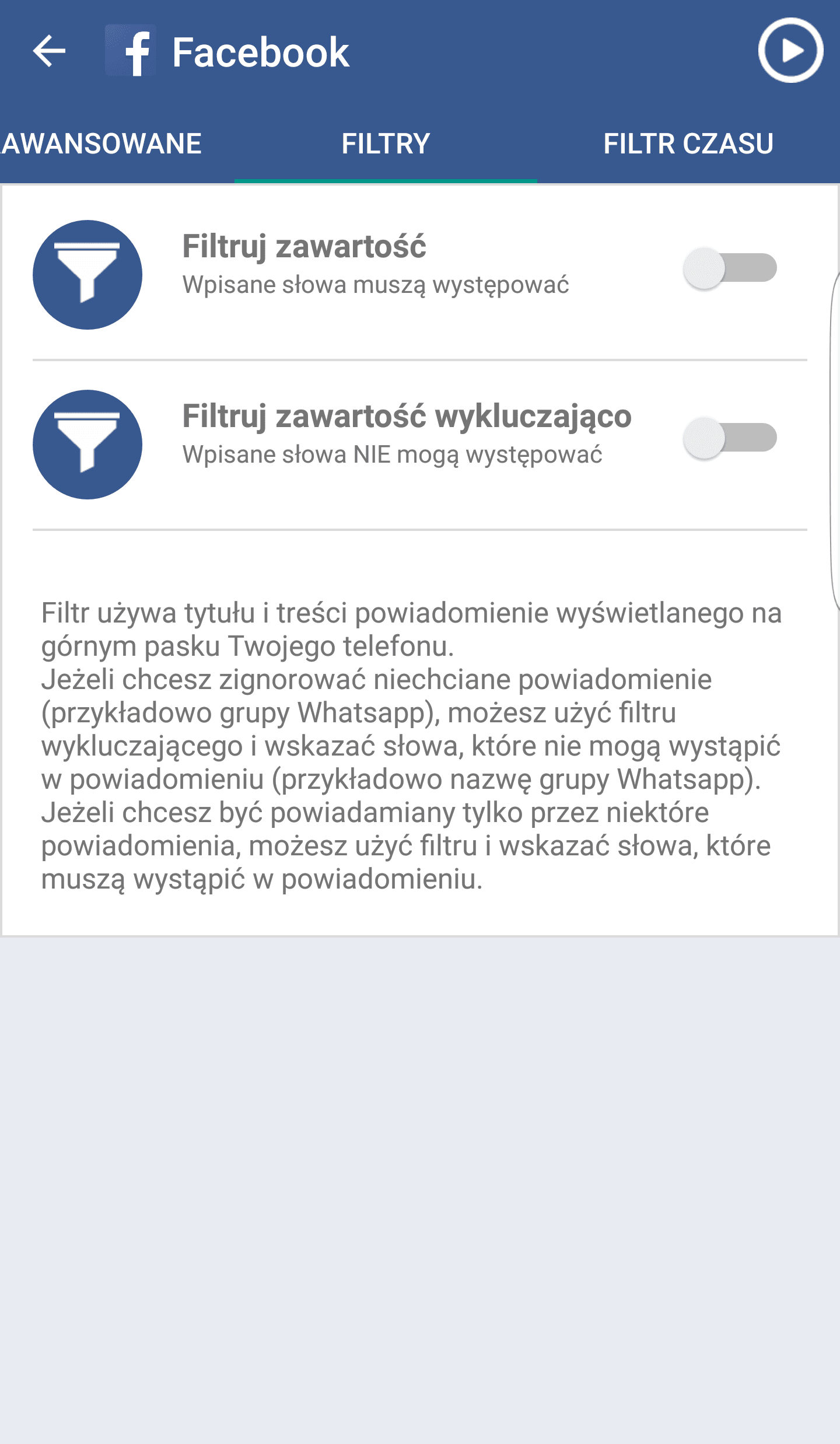
Task: Tap the play button in the top bar
Action: click(x=790, y=50)
